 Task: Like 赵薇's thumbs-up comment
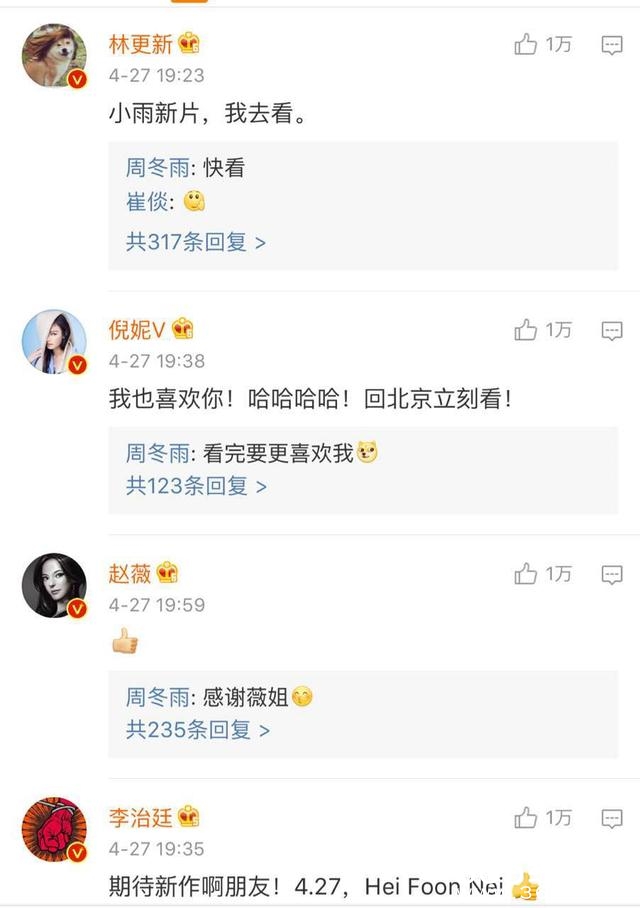[526, 573]
